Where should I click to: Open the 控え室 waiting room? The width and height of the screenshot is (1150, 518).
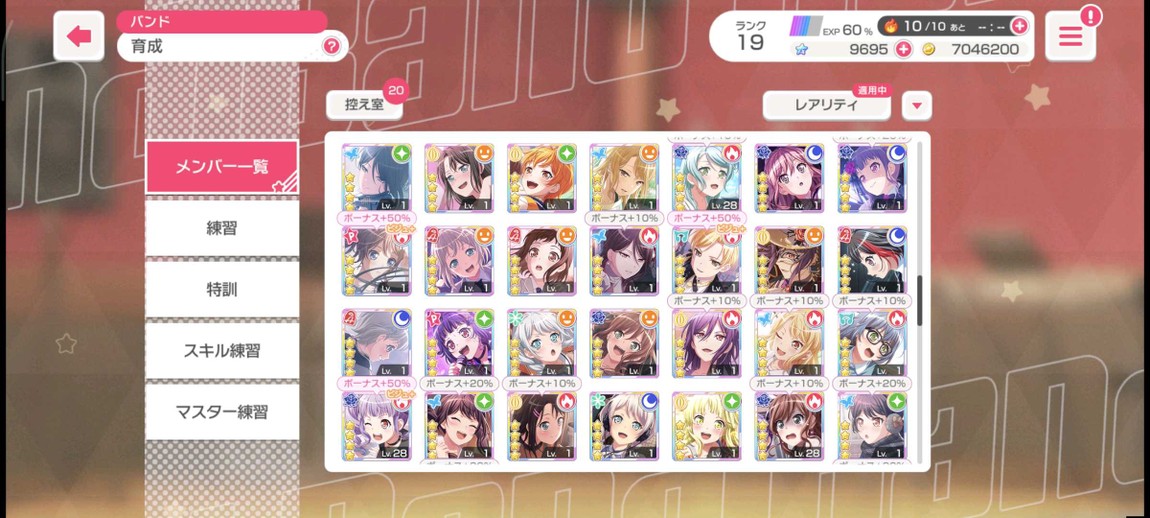click(364, 104)
